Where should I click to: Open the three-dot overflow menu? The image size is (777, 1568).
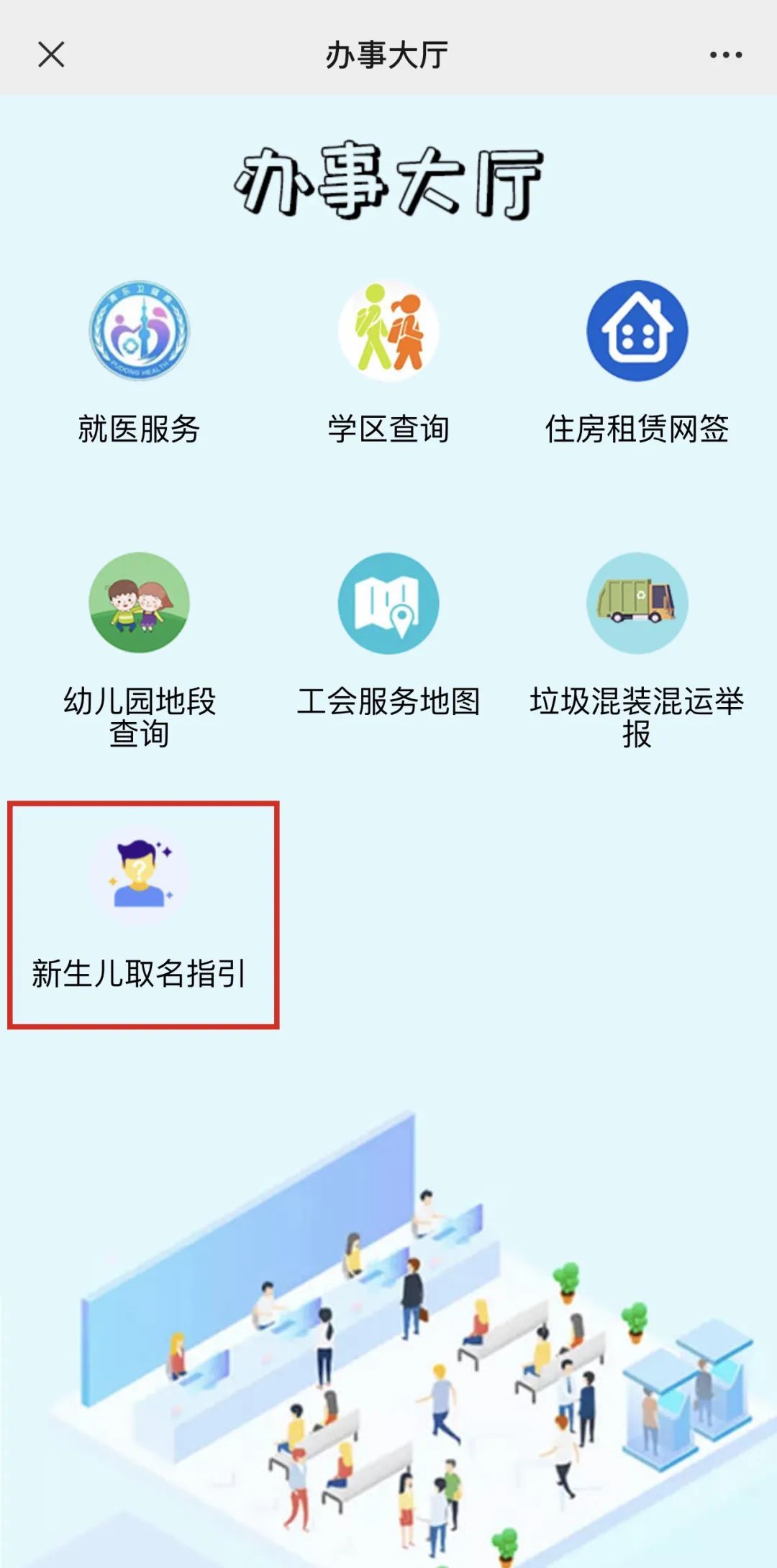point(725,55)
